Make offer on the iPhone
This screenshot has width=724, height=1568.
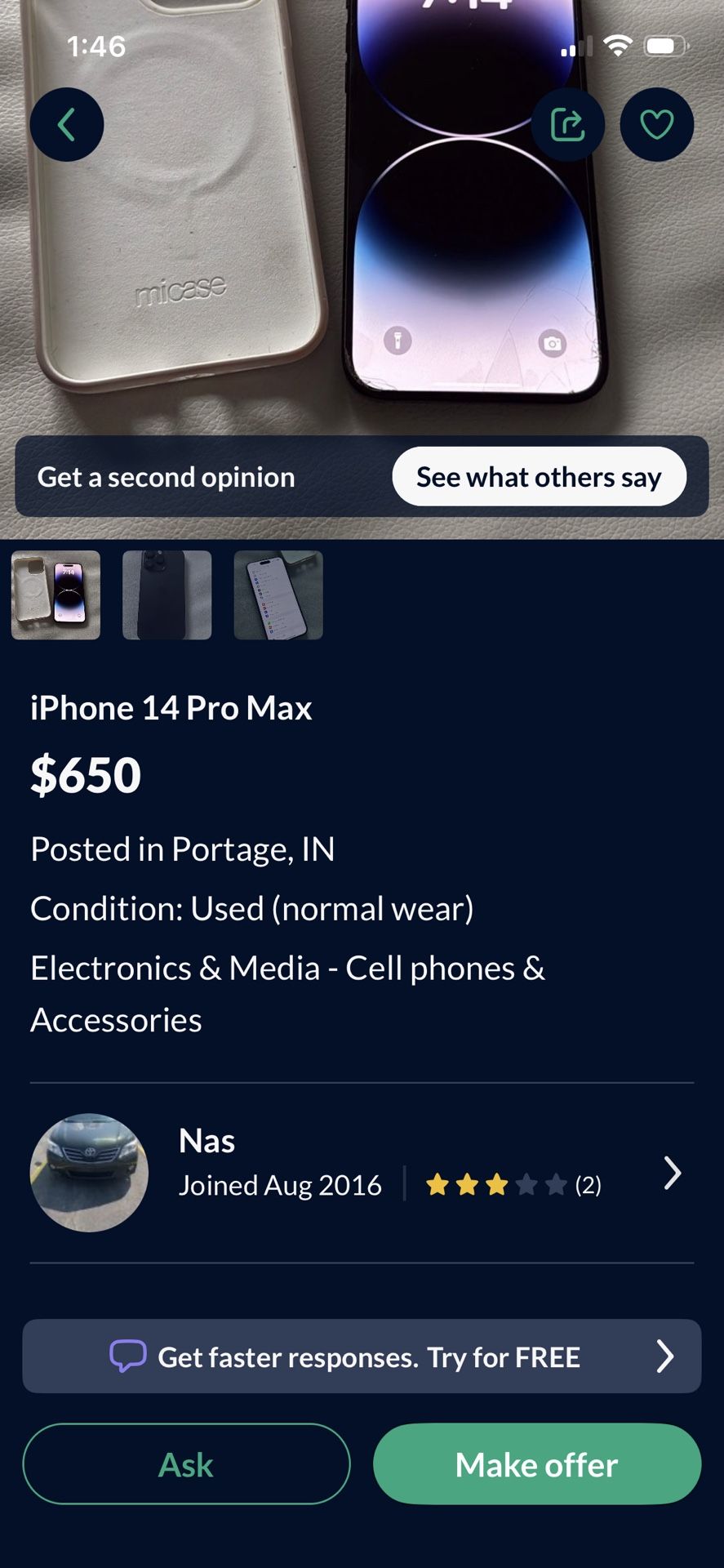536,1464
